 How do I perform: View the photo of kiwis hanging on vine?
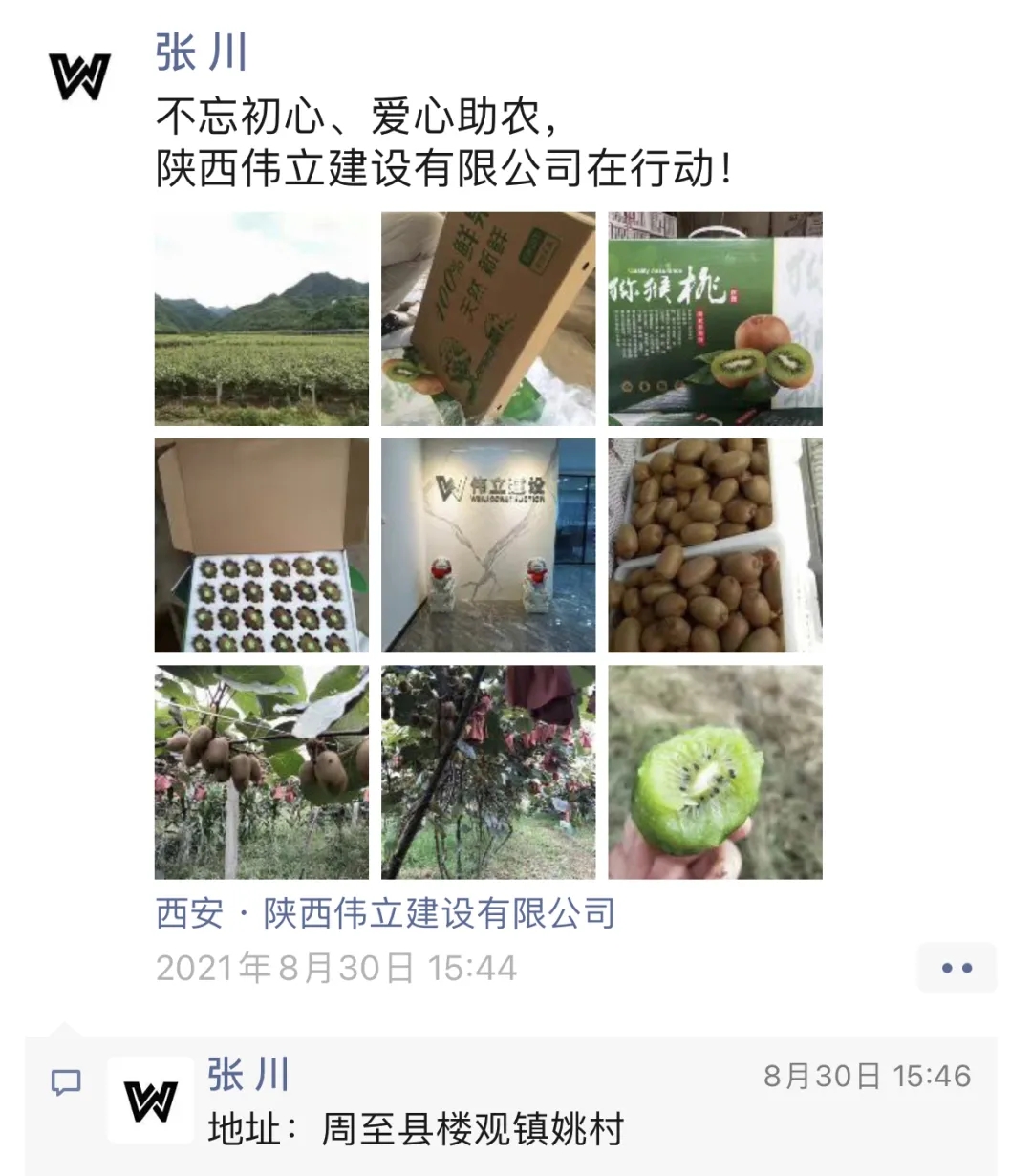coord(262,772)
